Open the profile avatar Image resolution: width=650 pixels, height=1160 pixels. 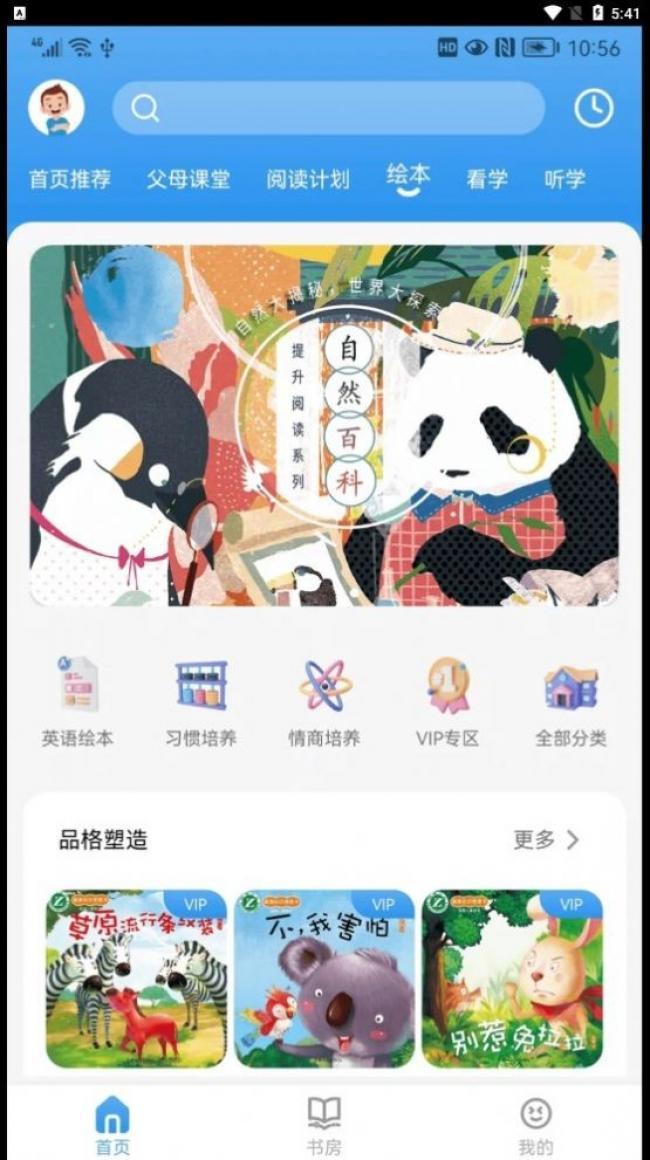click(56, 108)
